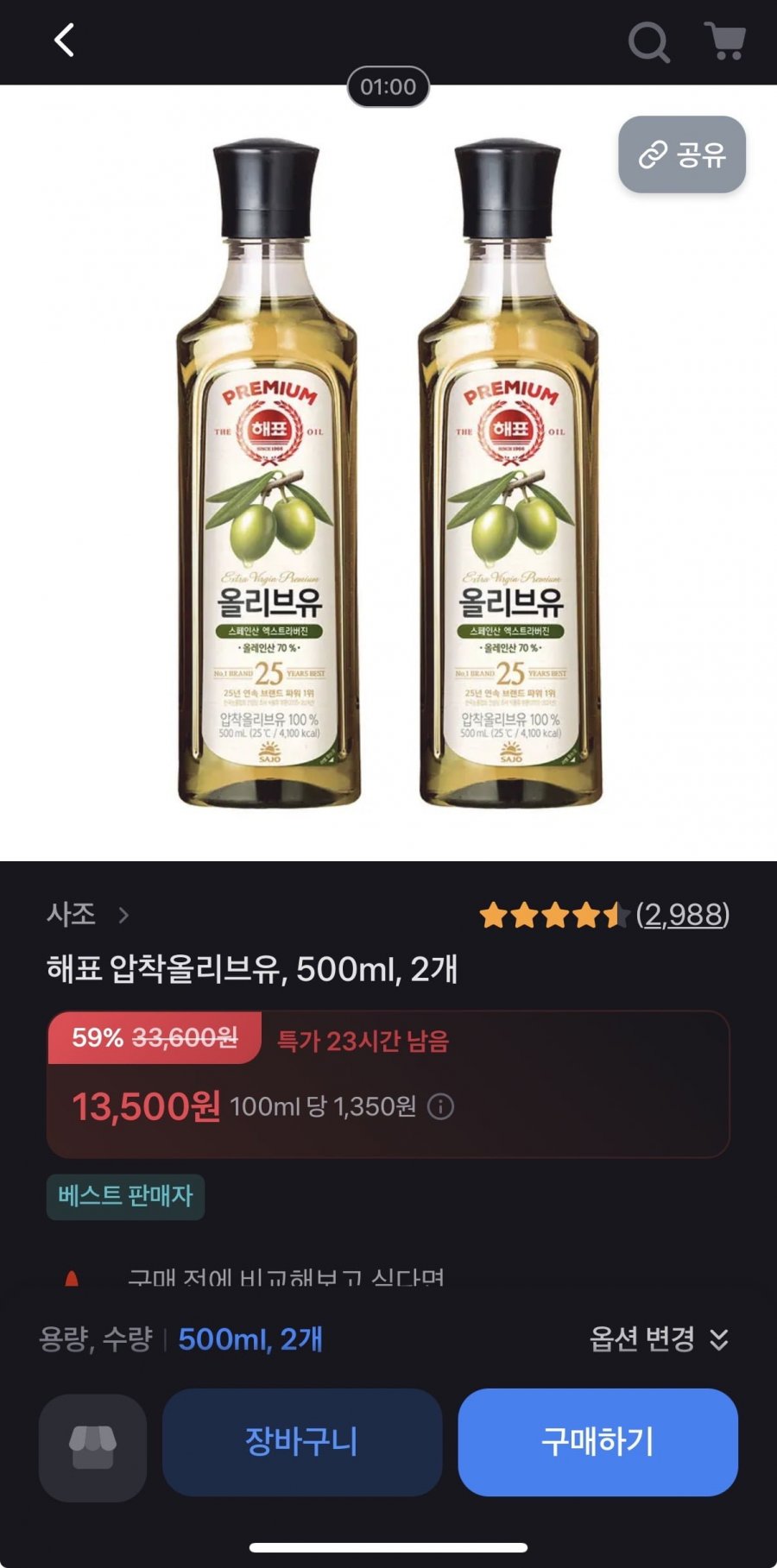This screenshot has width=777, height=1568.
Task: Open the olive oil product image
Action: (x=388, y=475)
